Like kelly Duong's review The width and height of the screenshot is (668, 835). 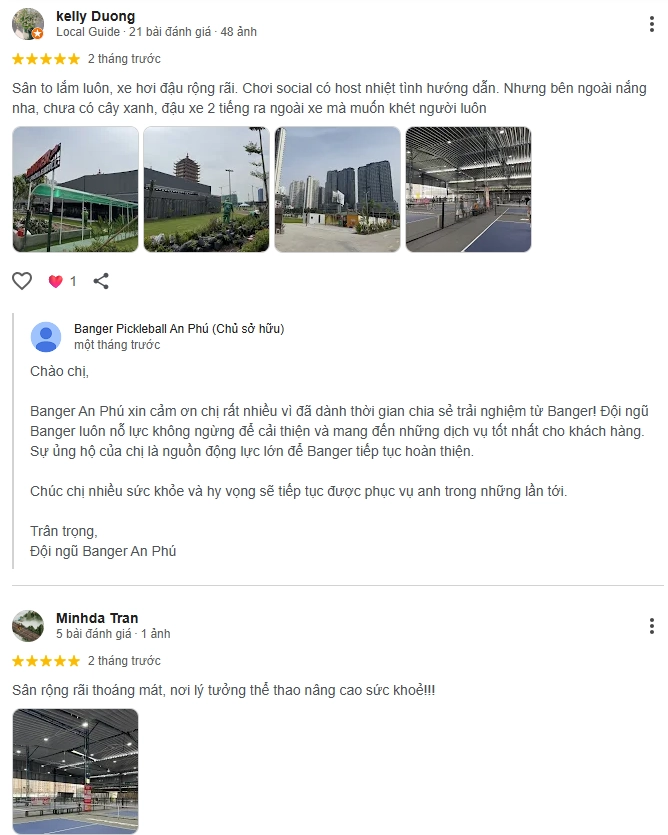(22, 281)
